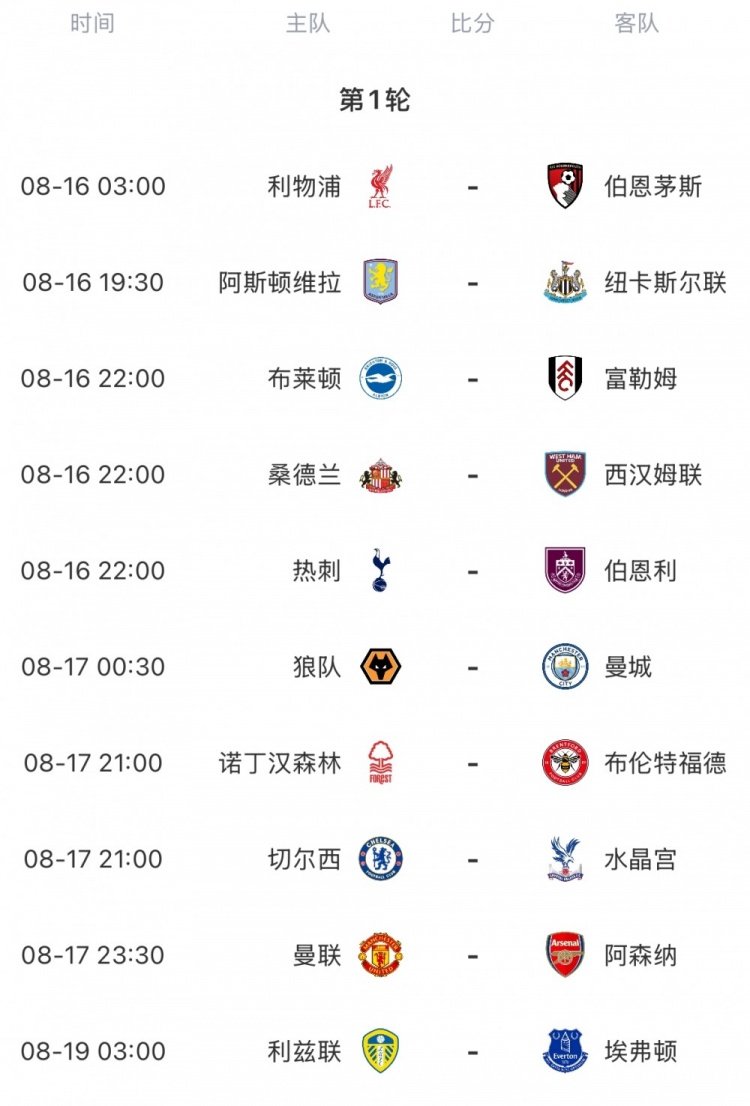
Task: View the 诺丁汉森林 vs 布伦特福德 match
Action: pyautogui.click(x=472, y=763)
